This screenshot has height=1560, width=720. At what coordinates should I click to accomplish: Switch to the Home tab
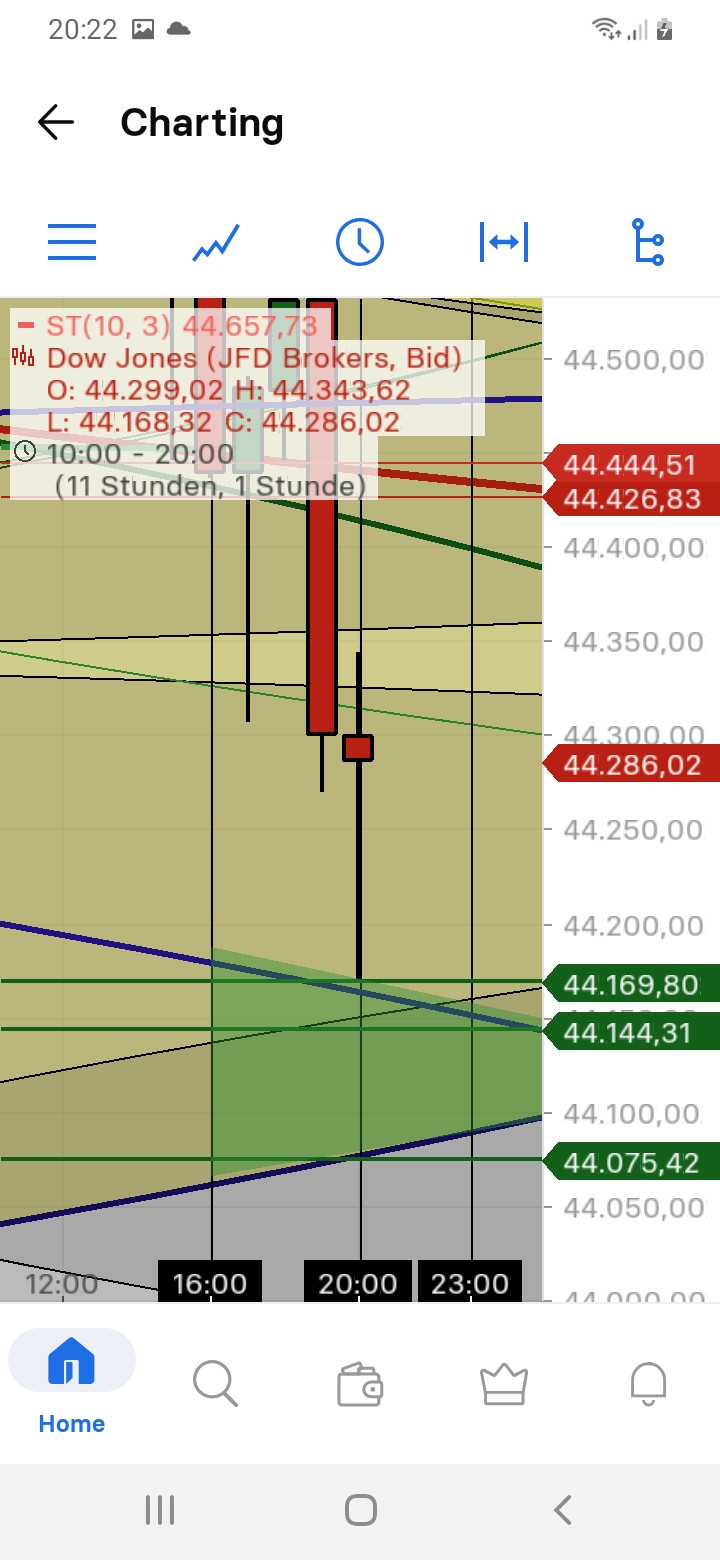[72, 1382]
